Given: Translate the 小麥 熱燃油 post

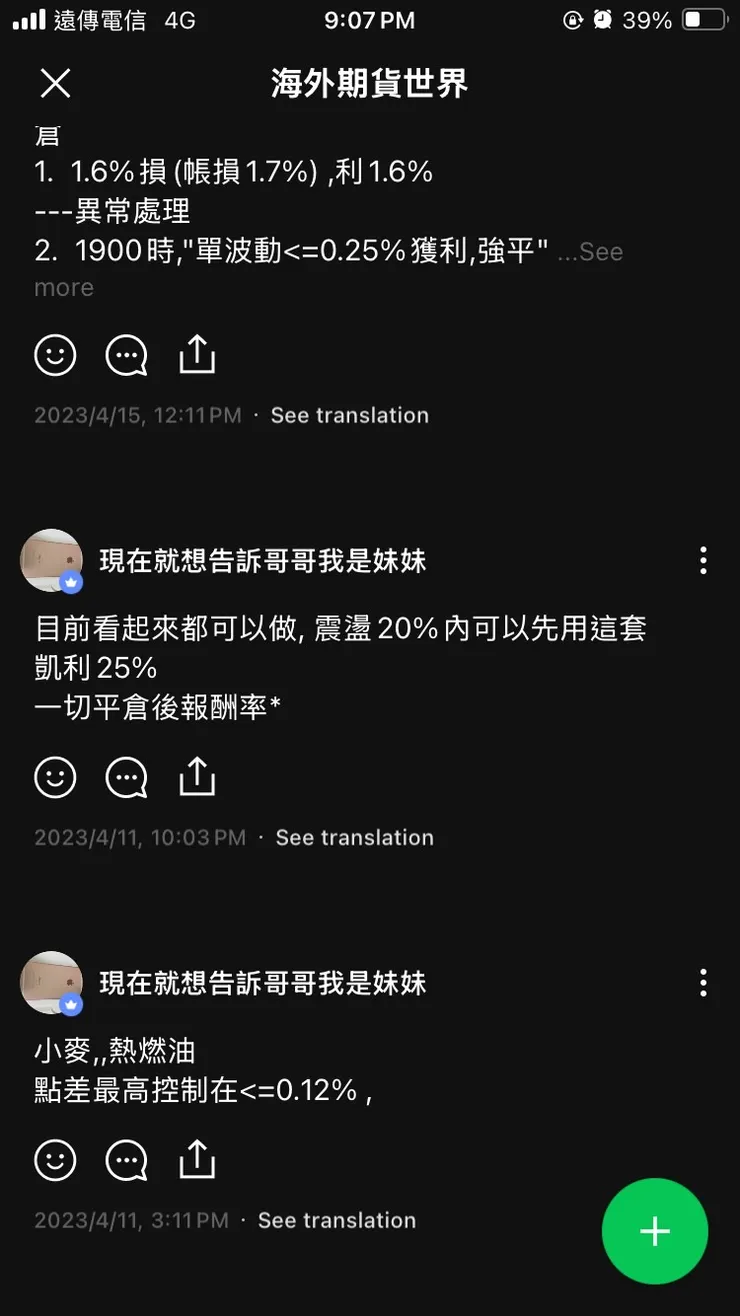Looking at the screenshot, I should click(x=337, y=1219).
